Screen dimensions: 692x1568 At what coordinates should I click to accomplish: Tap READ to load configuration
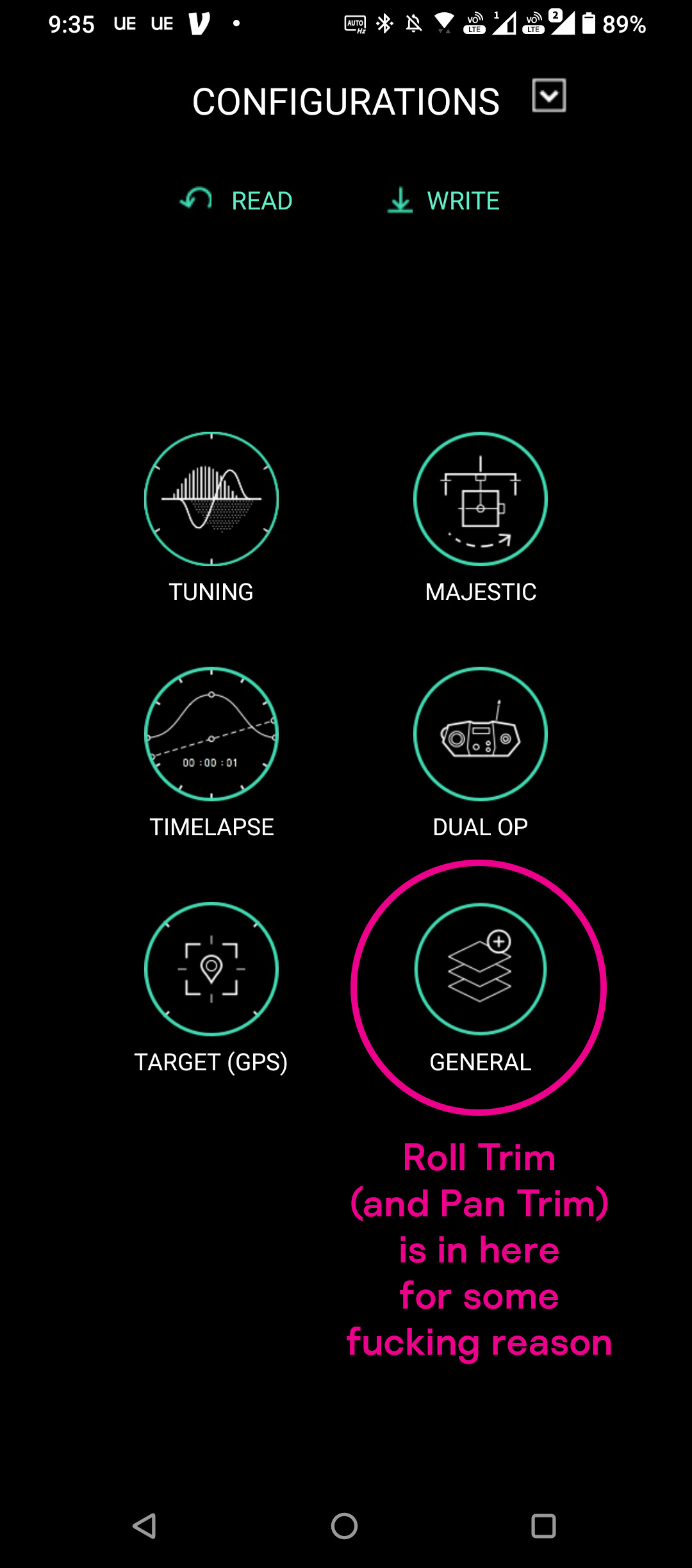pyautogui.click(x=236, y=200)
